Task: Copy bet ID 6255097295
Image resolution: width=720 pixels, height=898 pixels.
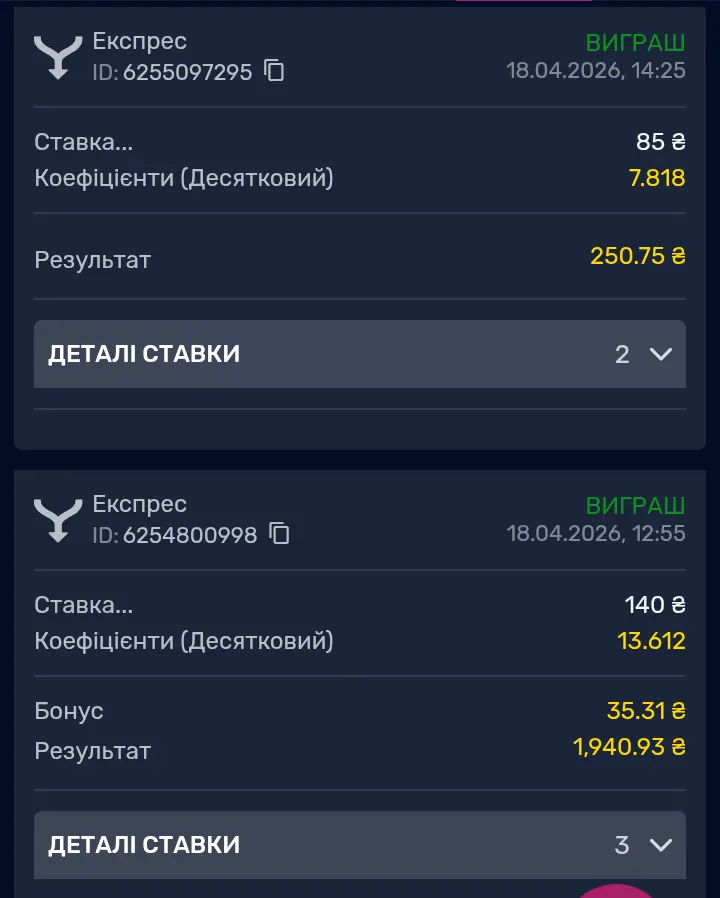Action: [274, 71]
